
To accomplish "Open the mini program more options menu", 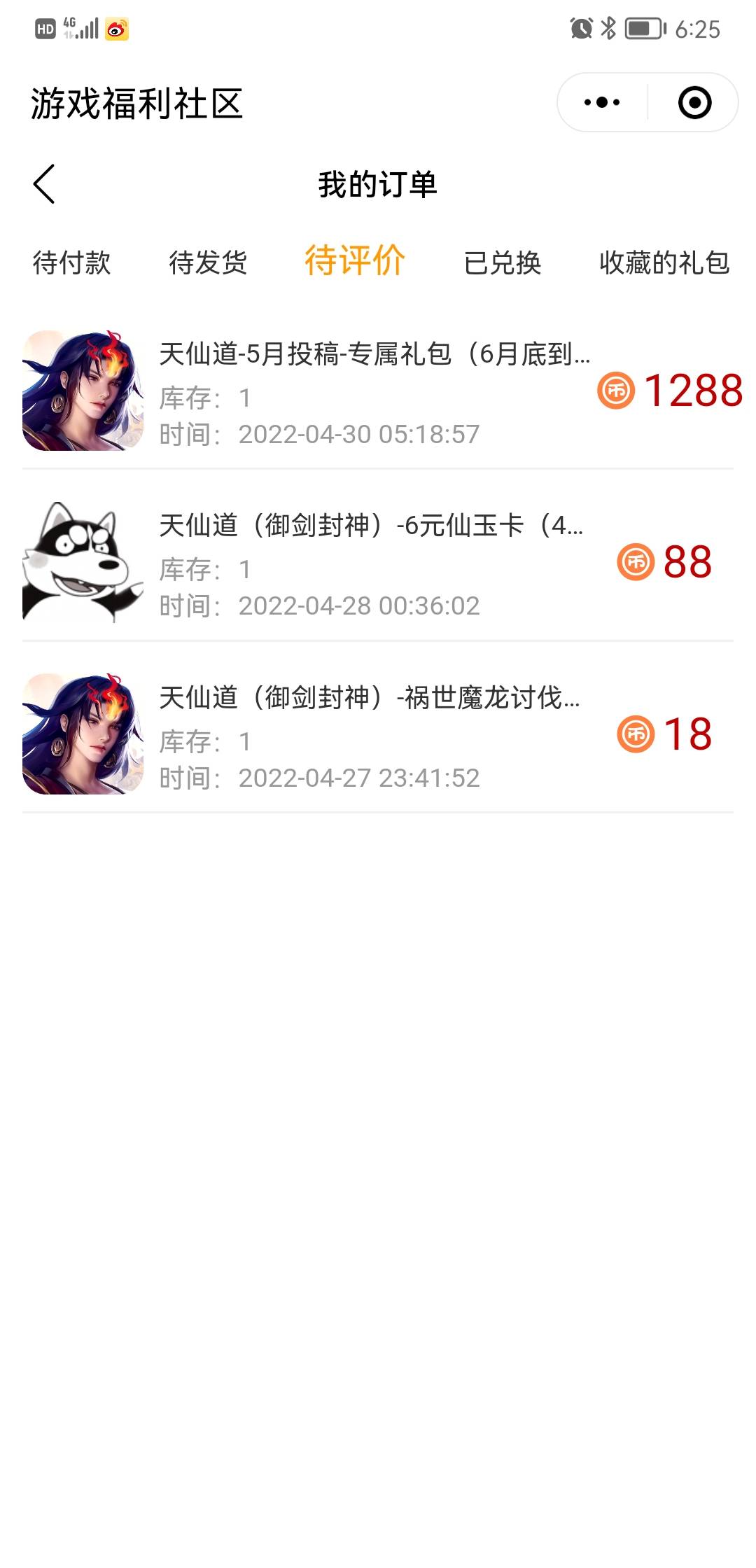I will 602,103.
